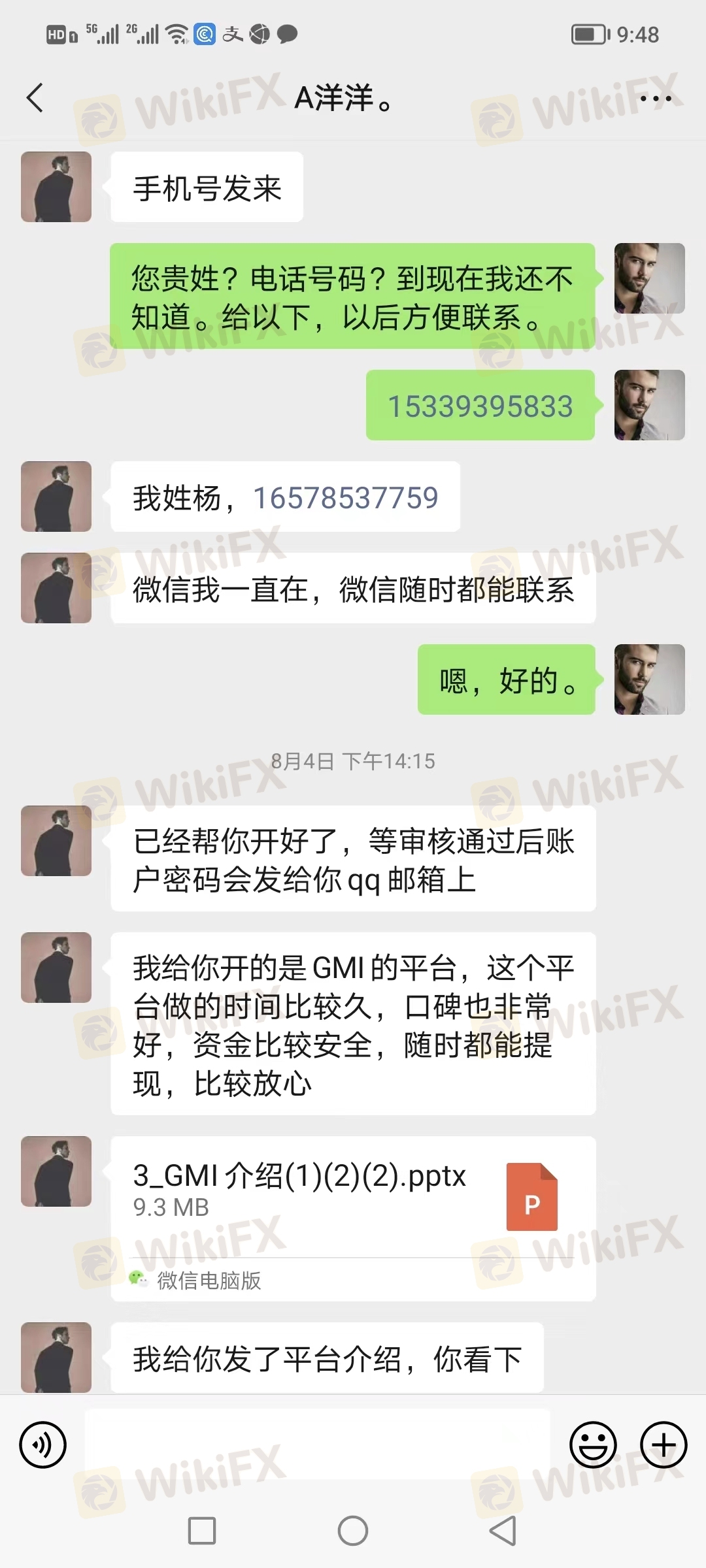Go back from the A洋洋 chat
The width and height of the screenshot is (706, 1568).
click(x=35, y=98)
